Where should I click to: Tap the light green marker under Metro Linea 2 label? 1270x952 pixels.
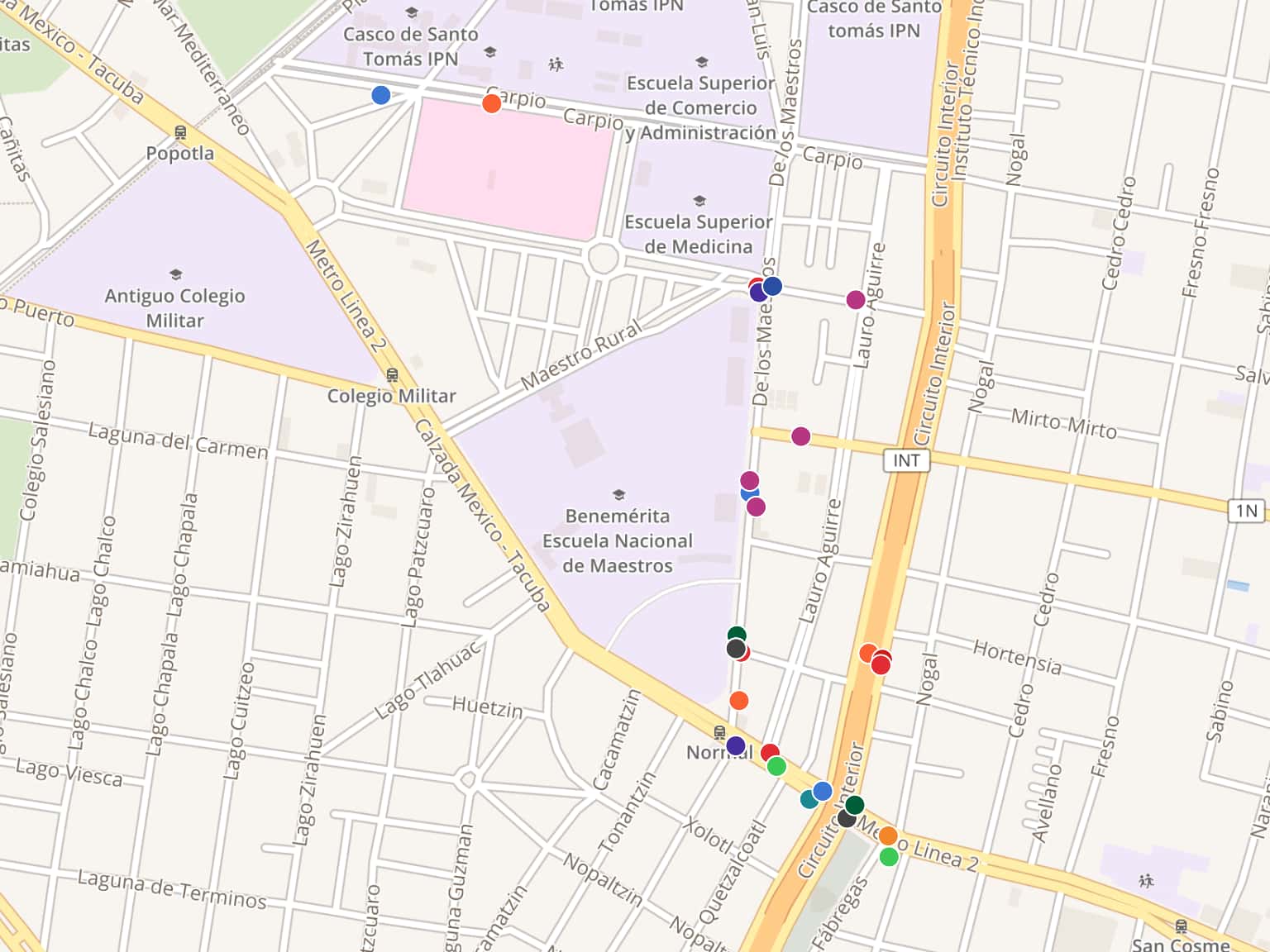(889, 857)
